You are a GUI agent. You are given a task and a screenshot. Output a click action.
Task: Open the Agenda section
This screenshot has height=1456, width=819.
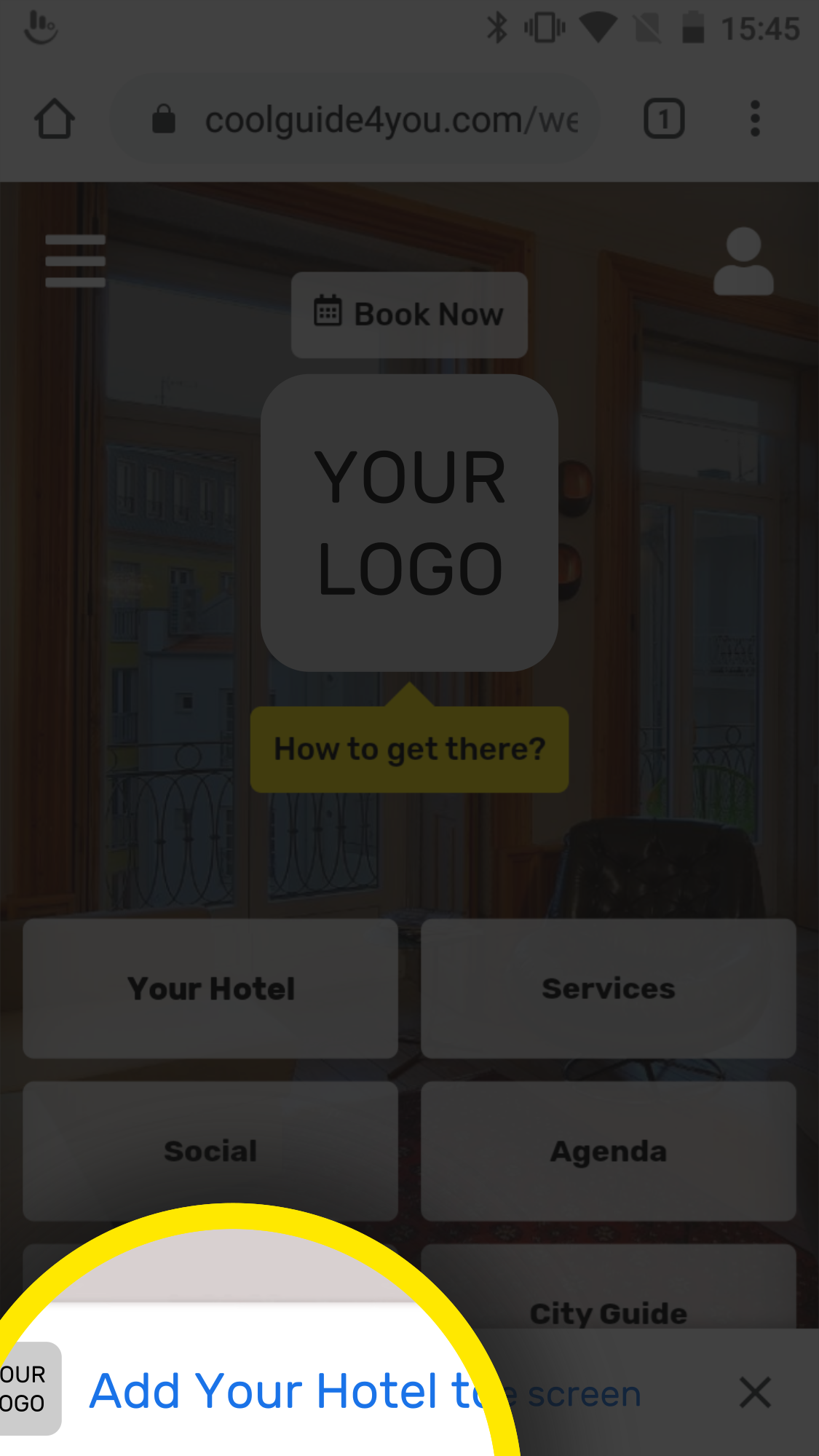[608, 1150]
